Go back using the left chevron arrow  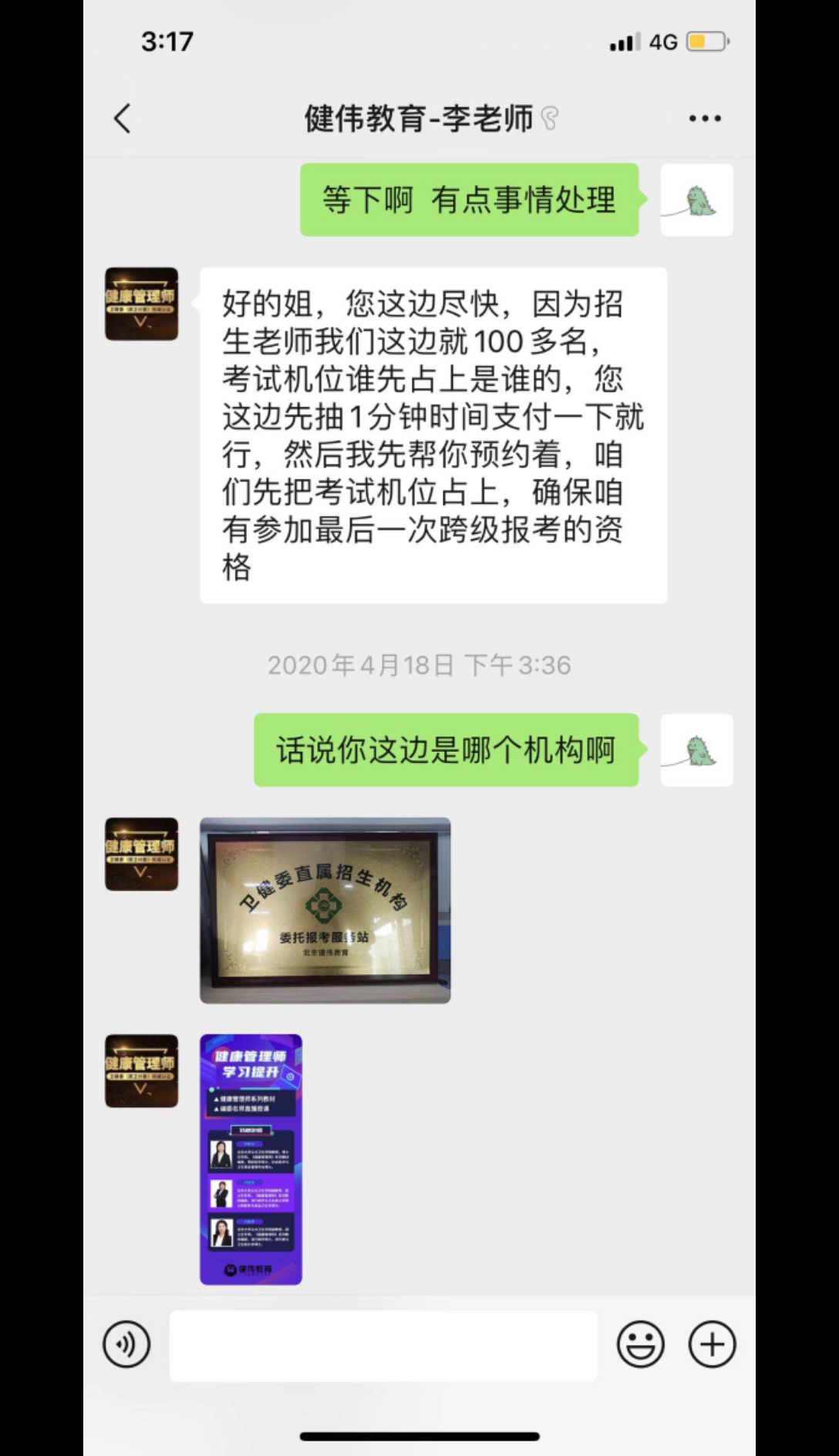click(x=121, y=119)
